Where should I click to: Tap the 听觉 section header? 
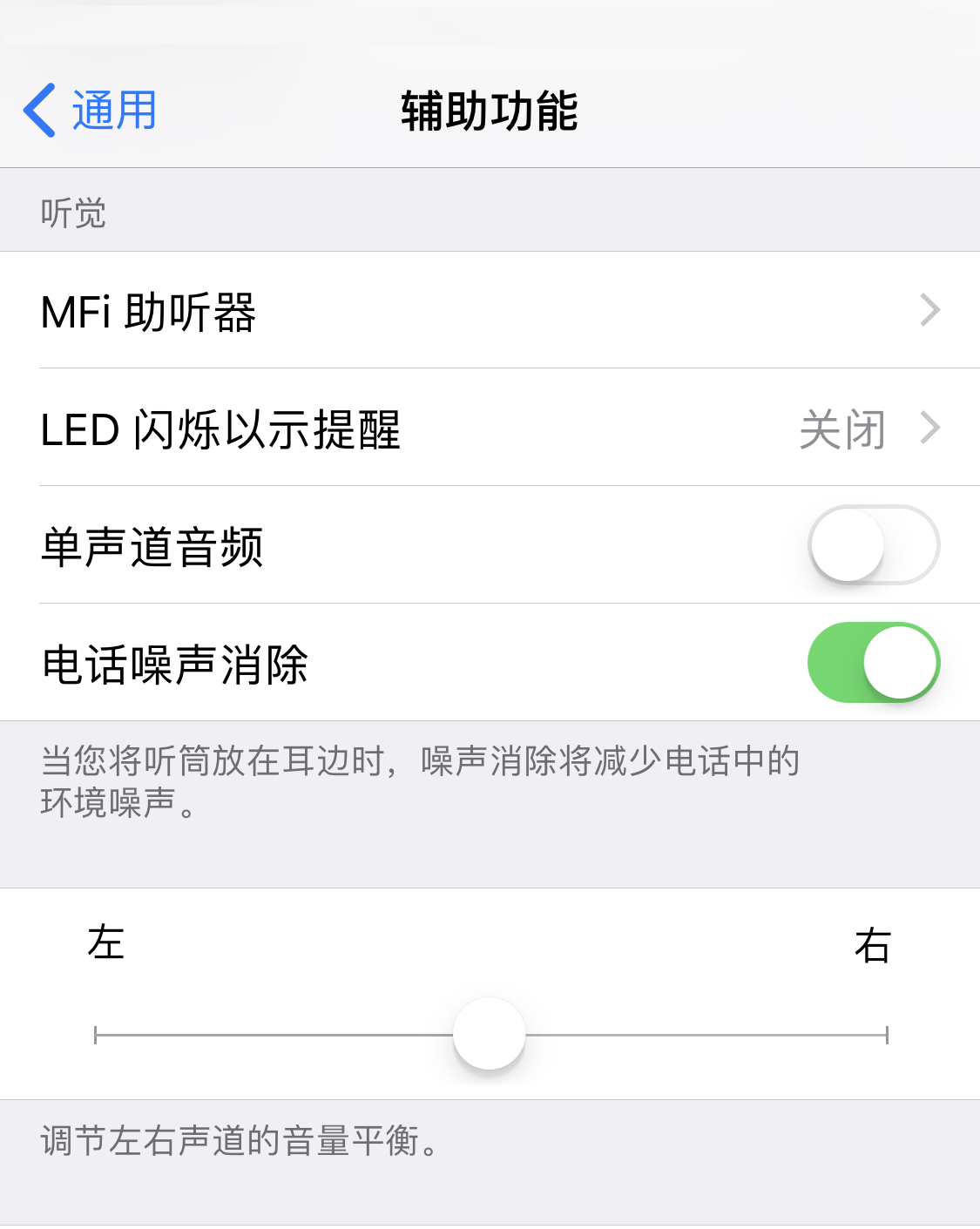(x=73, y=213)
